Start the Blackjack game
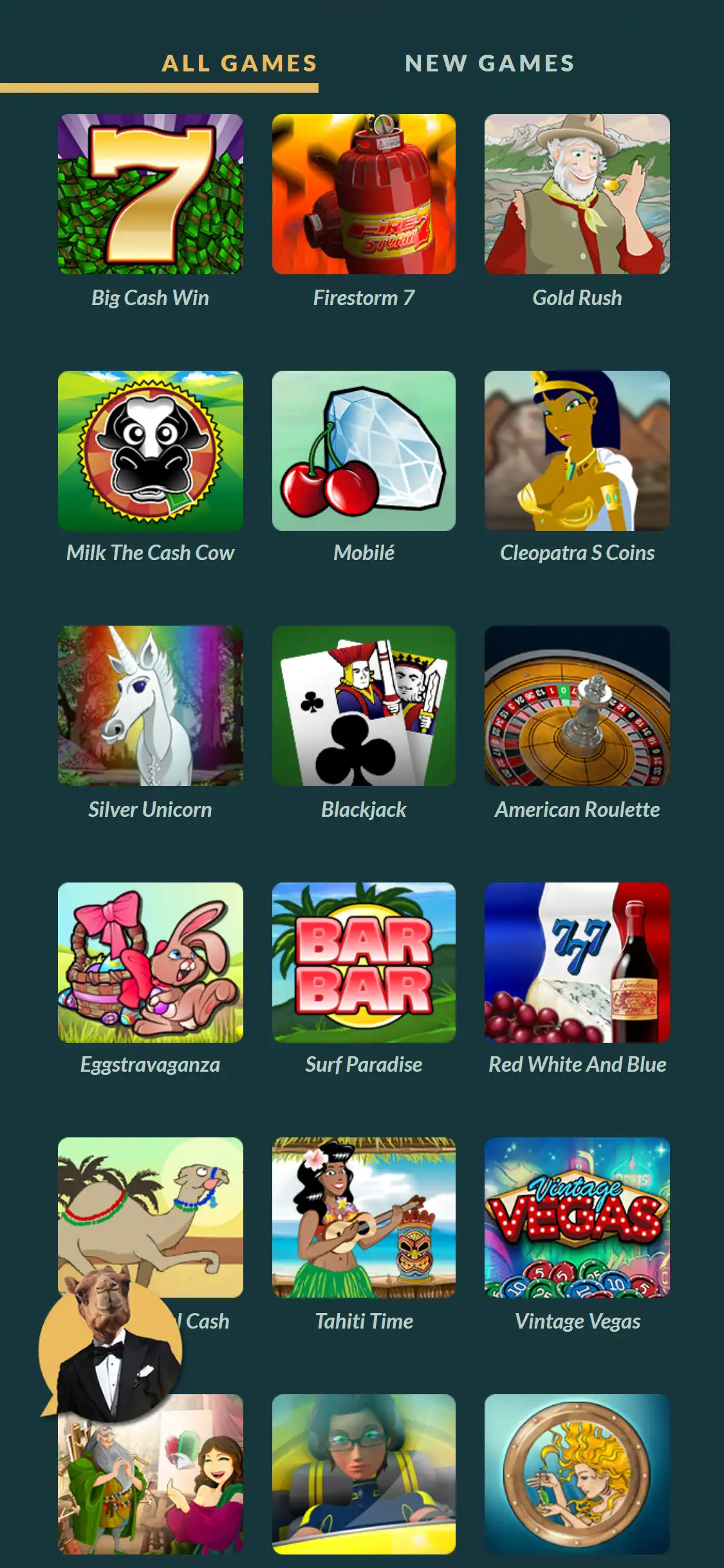This screenshot has height=1568, width=724. [x=364, y=705]
